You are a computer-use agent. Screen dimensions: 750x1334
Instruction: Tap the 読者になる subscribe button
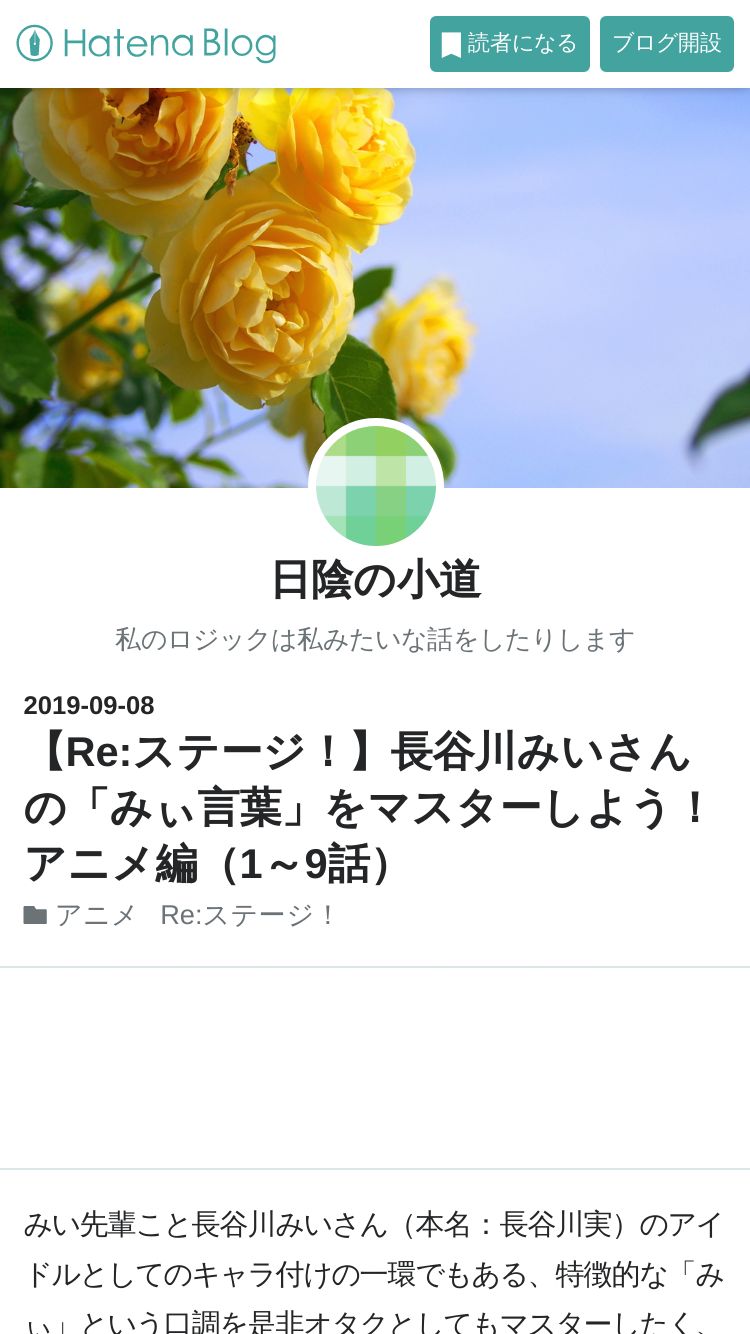[510, 44]
